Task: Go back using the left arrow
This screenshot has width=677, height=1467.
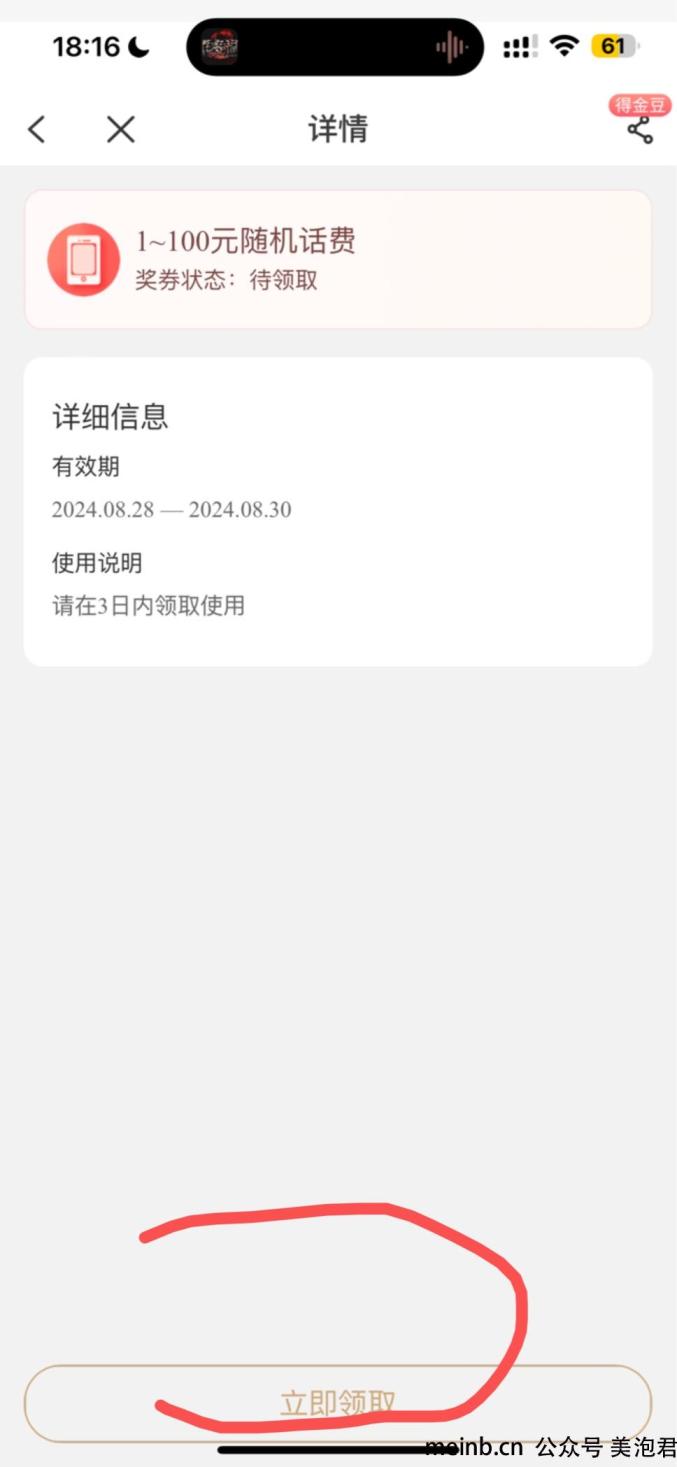Action: [x=37, y=129]
